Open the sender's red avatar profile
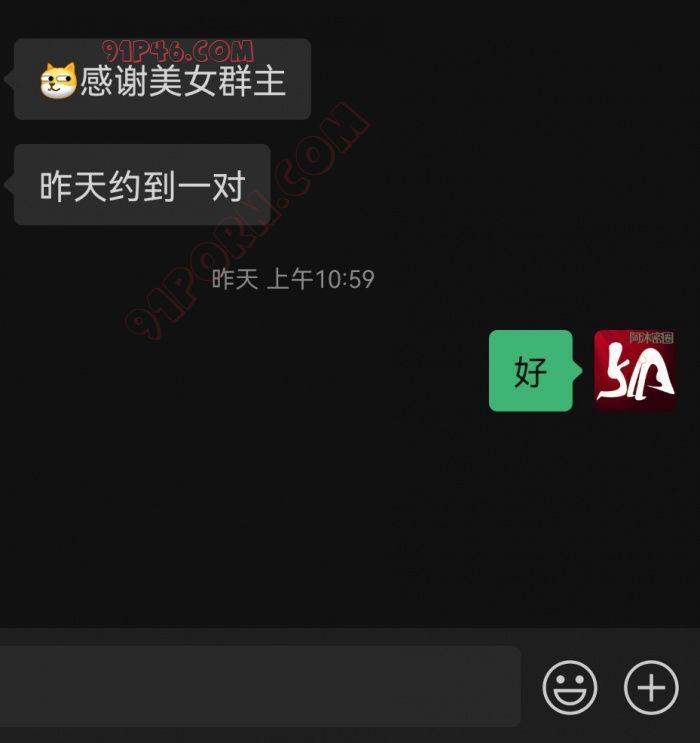The width and height of the screenshot is (700, 743). (x=635, y=371)
